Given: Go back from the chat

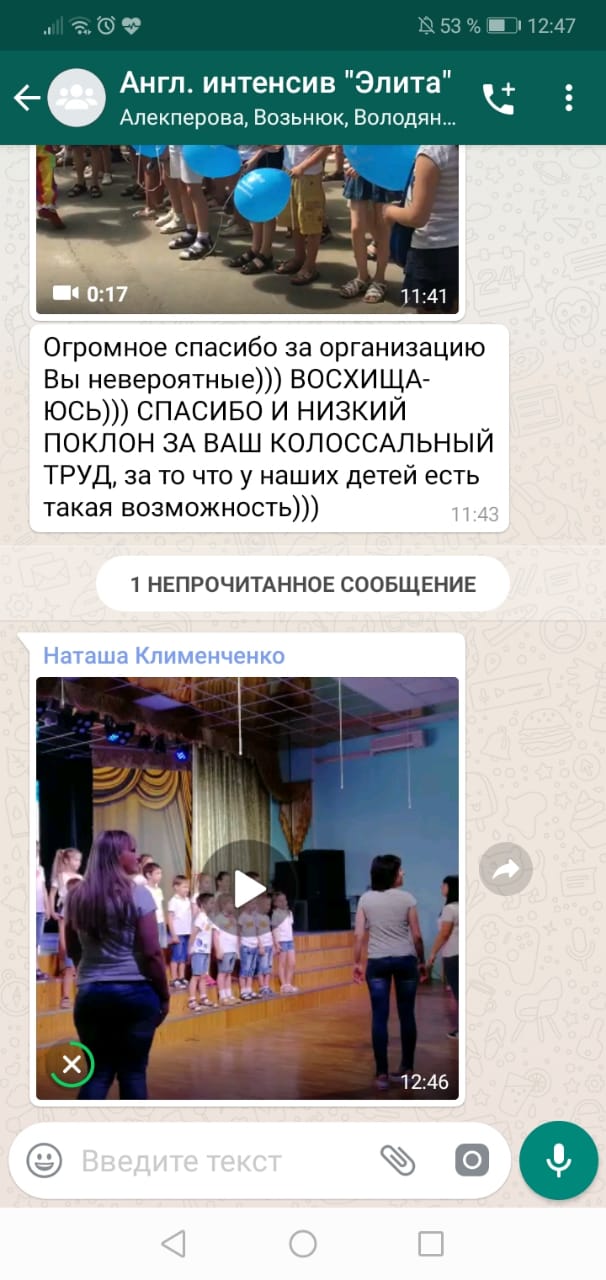Looking at the screenshot, I should (x=26, y=97).
